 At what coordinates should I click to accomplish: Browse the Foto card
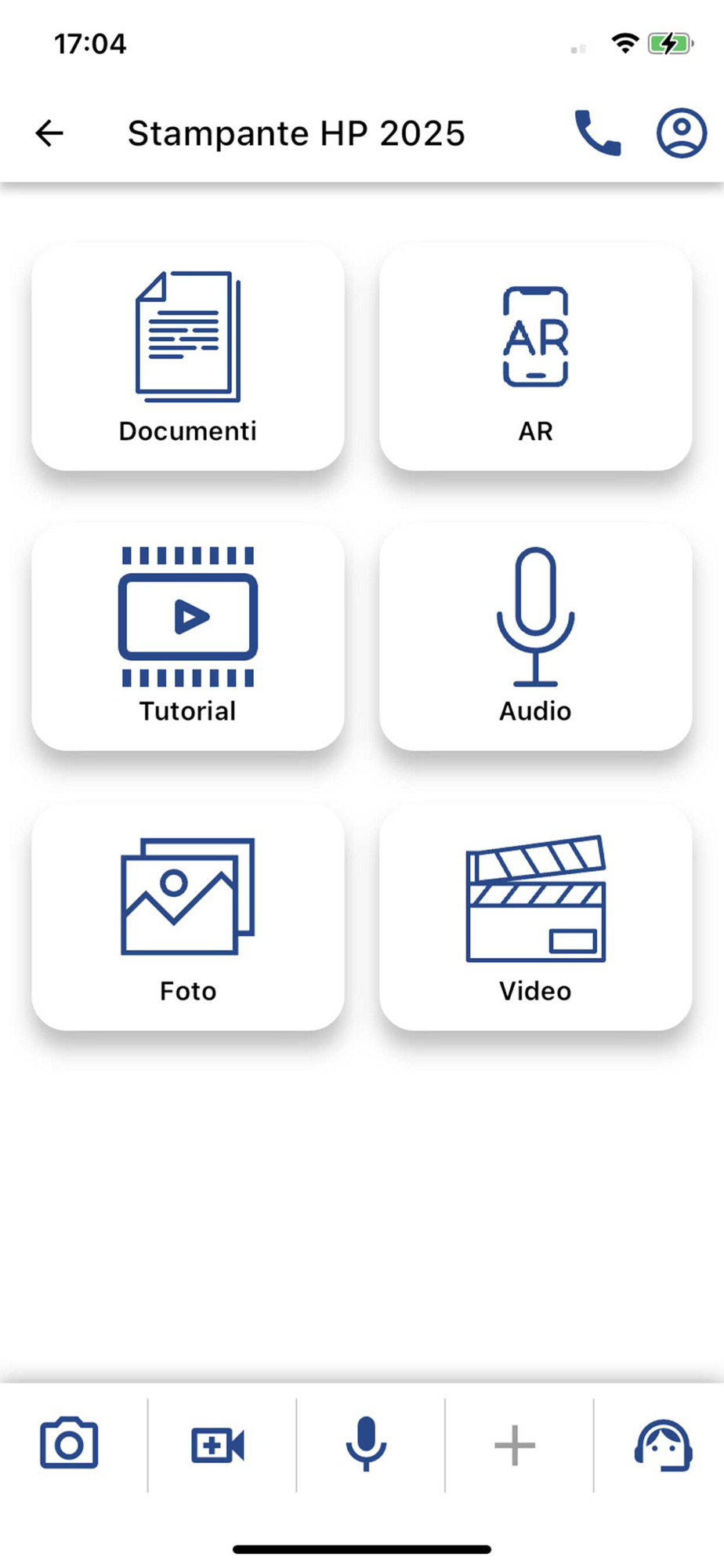[188, 917]
